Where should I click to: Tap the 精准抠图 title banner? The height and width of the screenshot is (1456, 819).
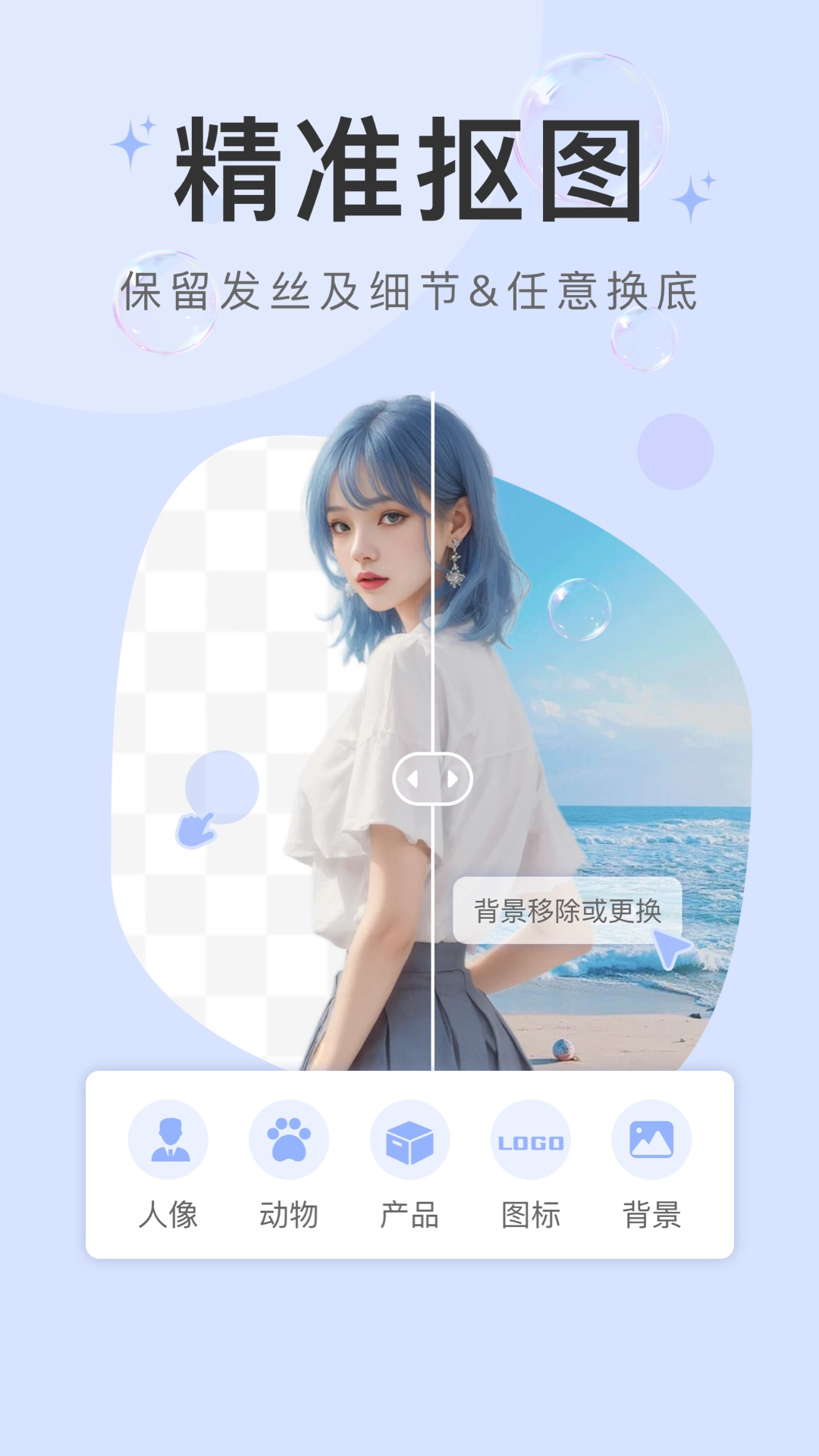click(x=409, y=168)
